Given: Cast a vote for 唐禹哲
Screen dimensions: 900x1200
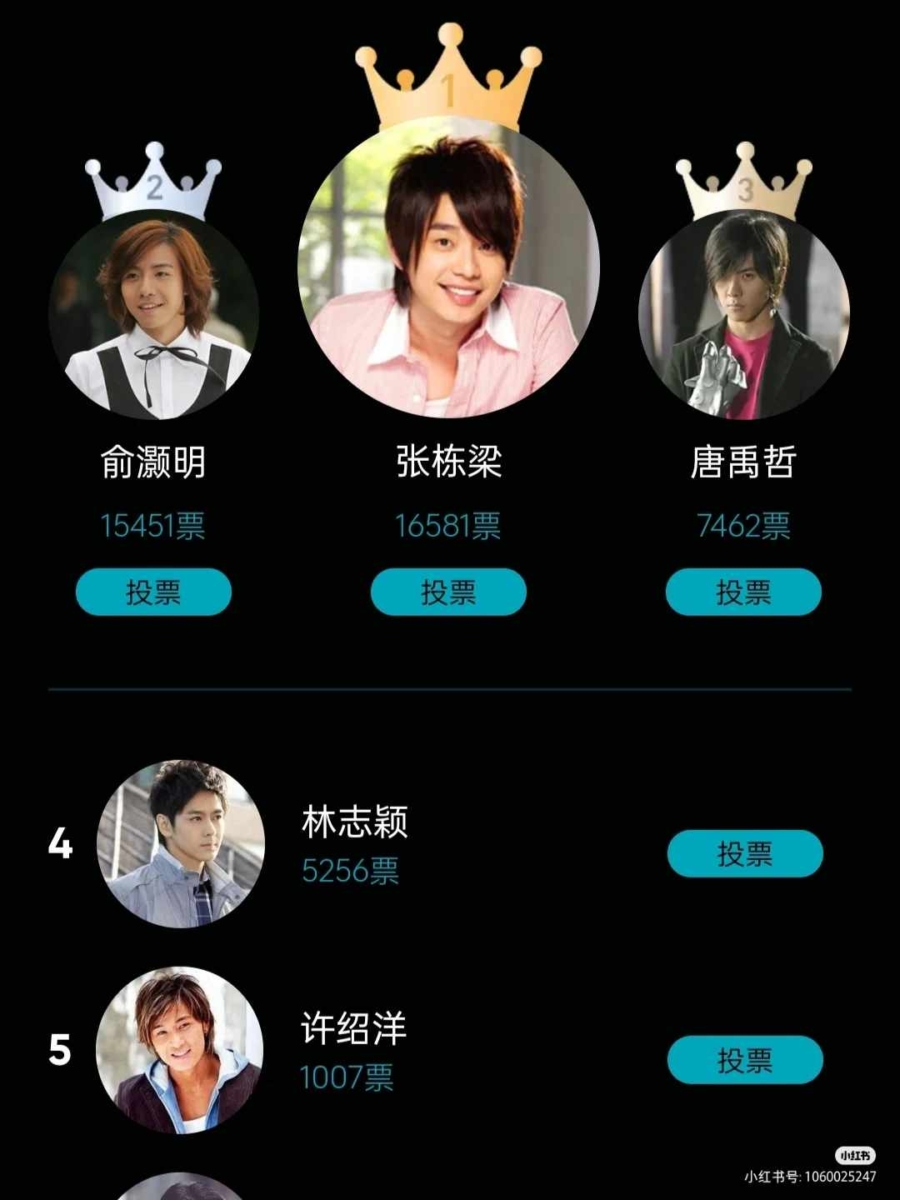Looking at the screenshot, I should (x=743, y=592).
